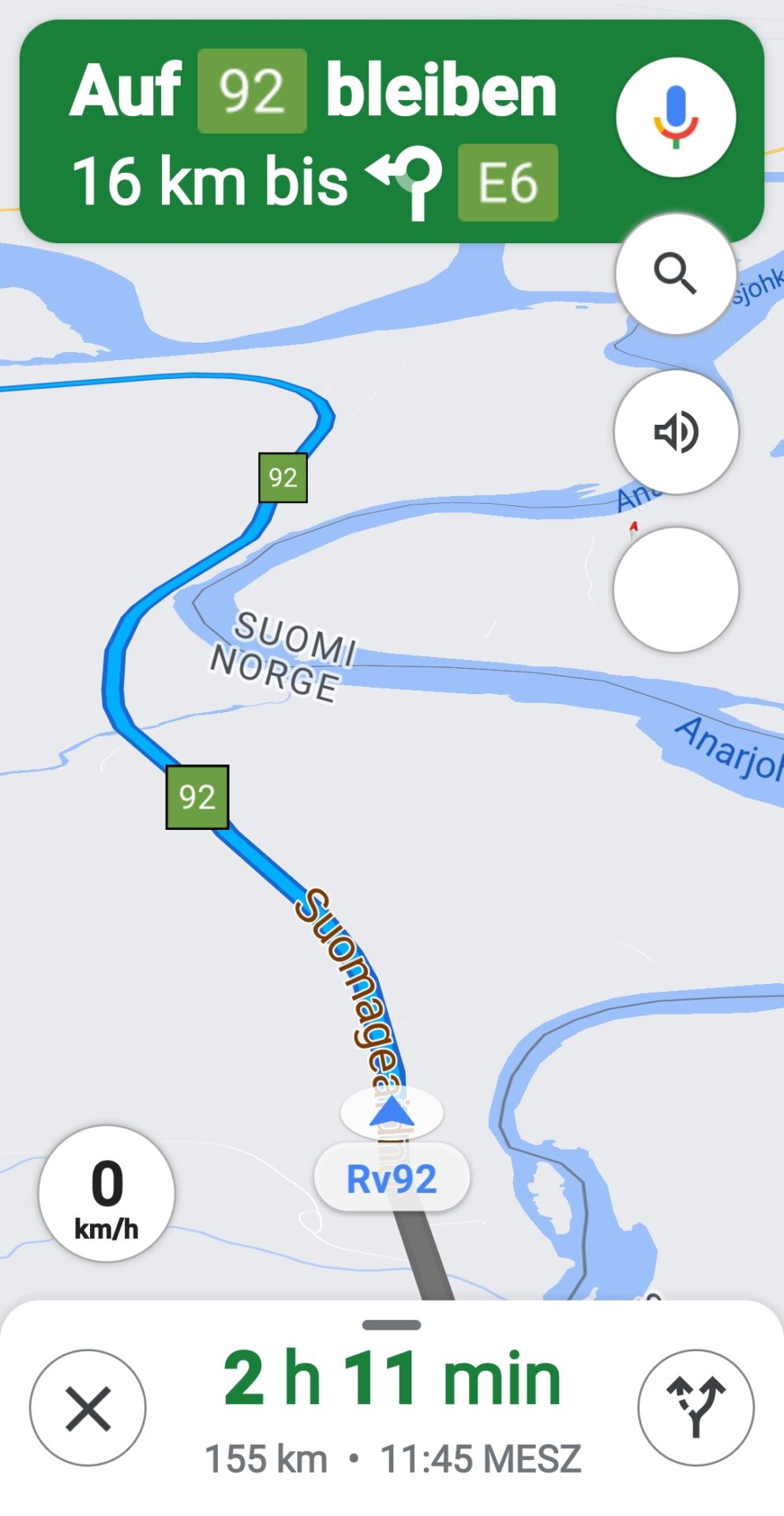Open the "Auf 92 bleiben" directions banner
The image size is (784, 1516).
pos(316,132)
